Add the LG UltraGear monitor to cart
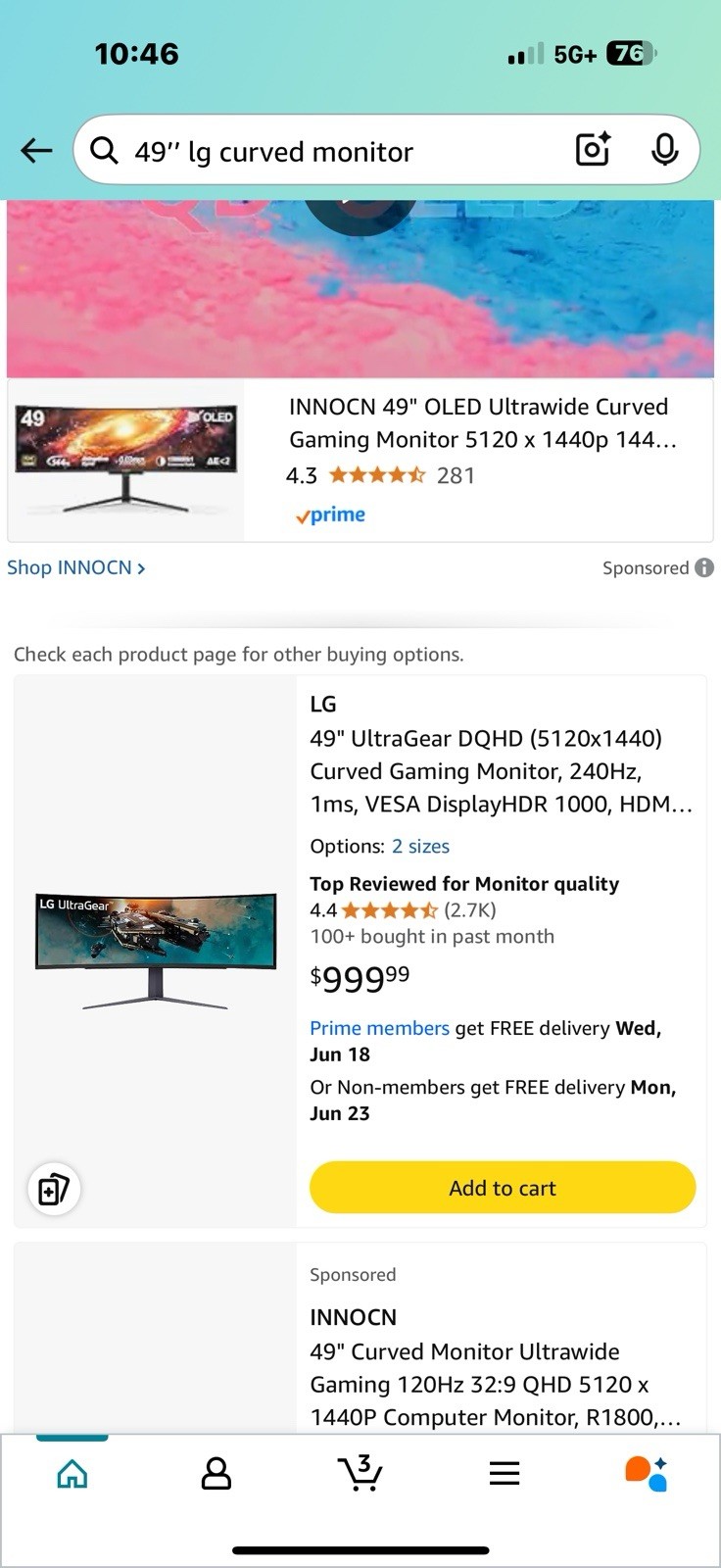Screen dimensions: 721x1568 coord(503,1188)
